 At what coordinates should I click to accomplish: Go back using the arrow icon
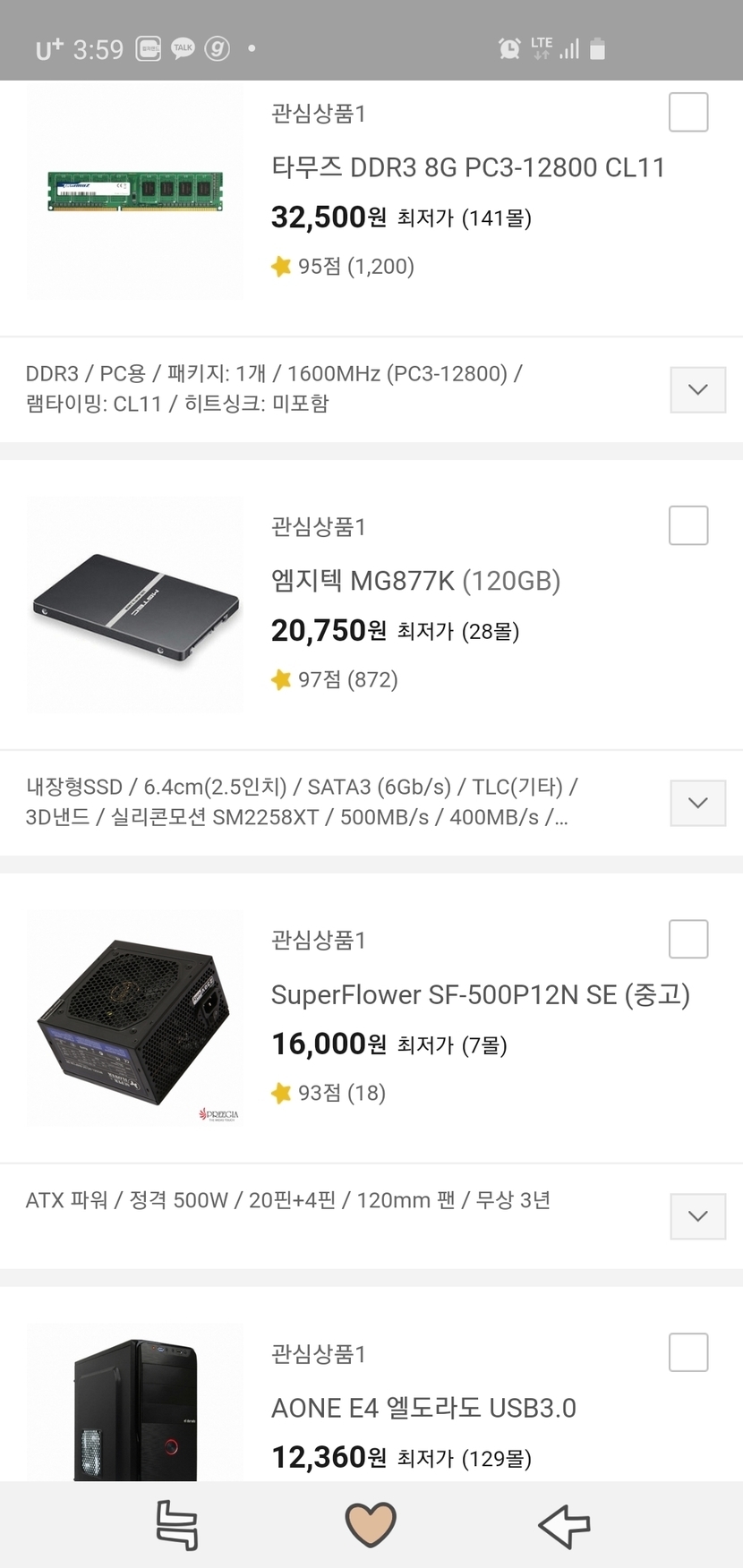pyautogui.click(x=564, y=1525)
